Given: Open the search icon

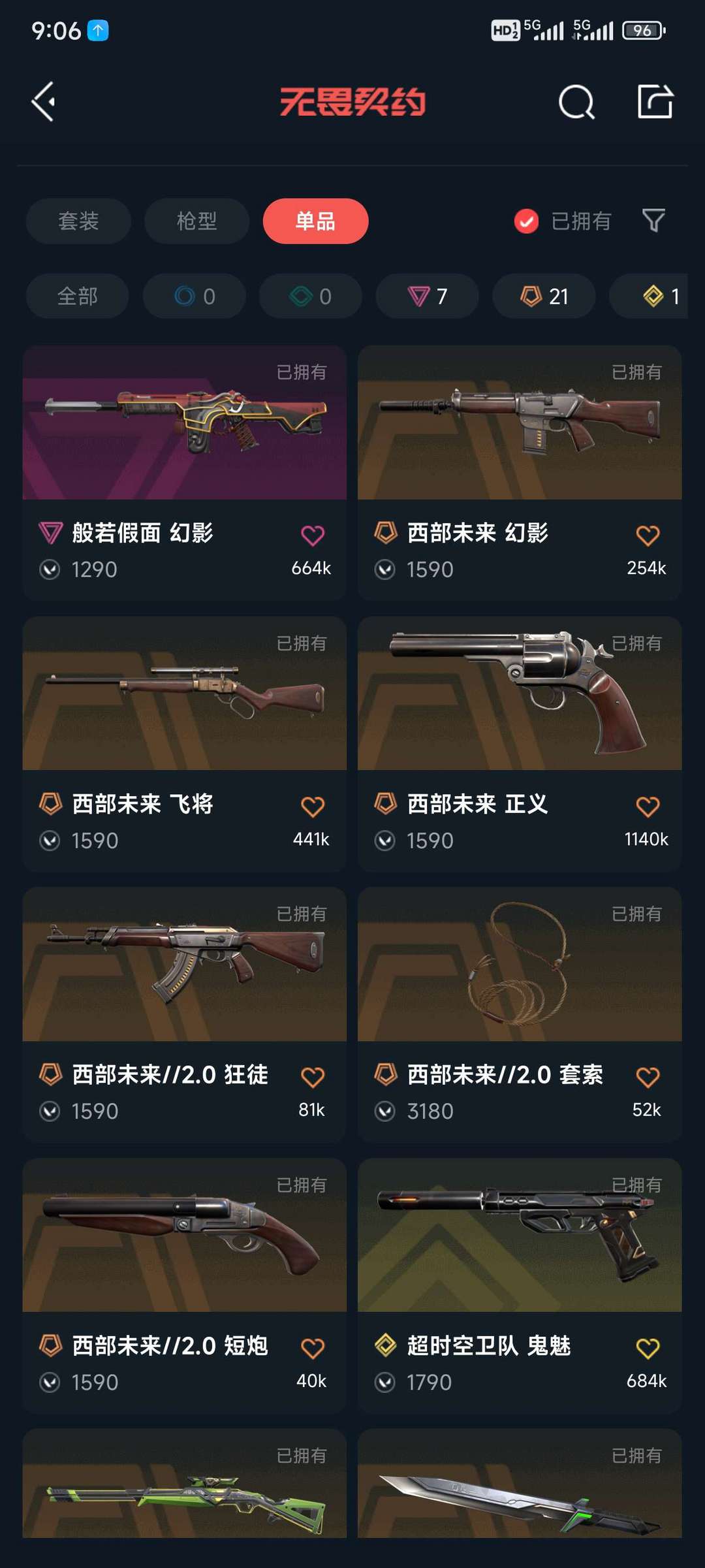Looking at the screenshot, I should 576,102.
